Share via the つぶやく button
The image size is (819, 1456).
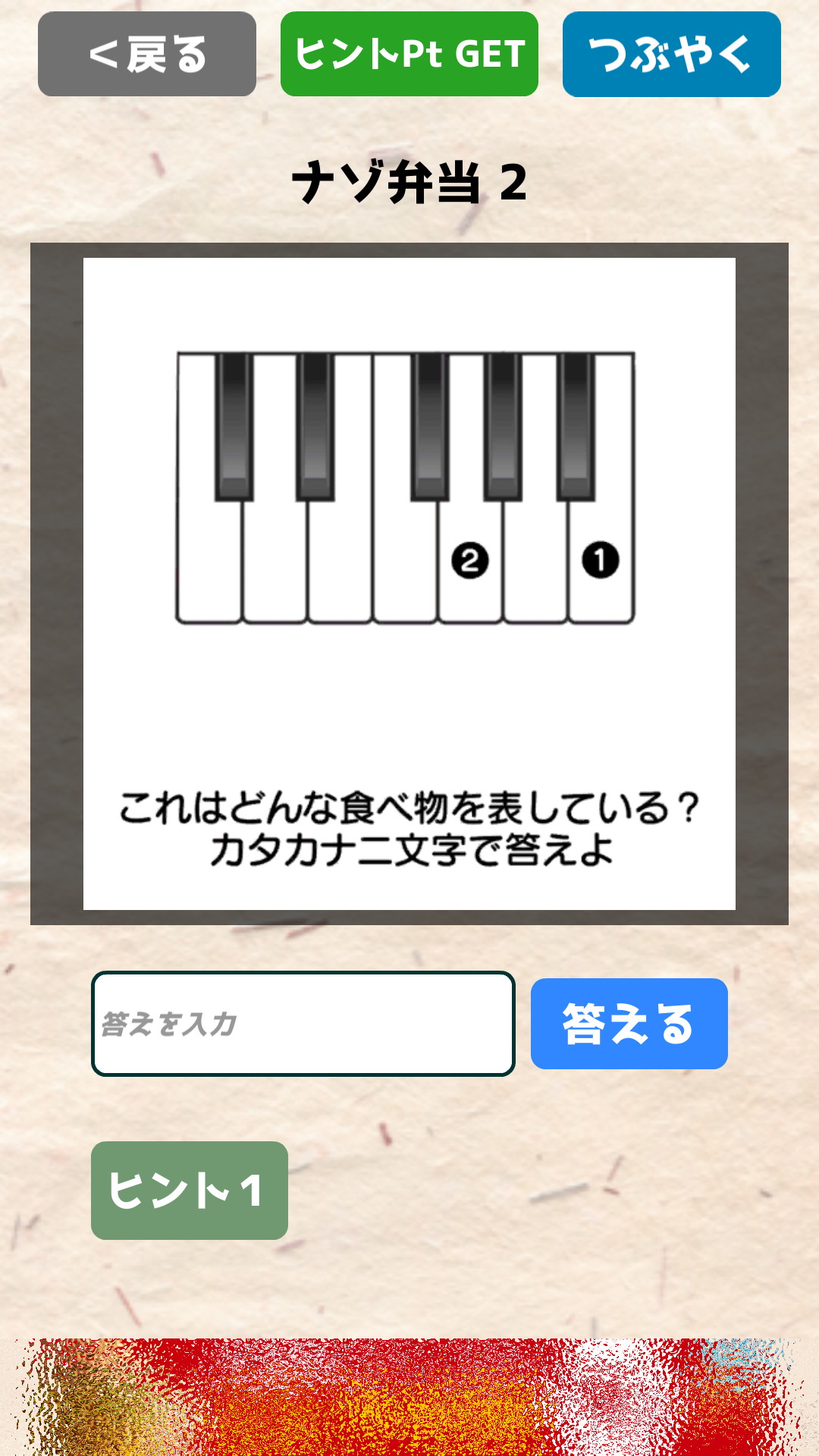(671, 54)
